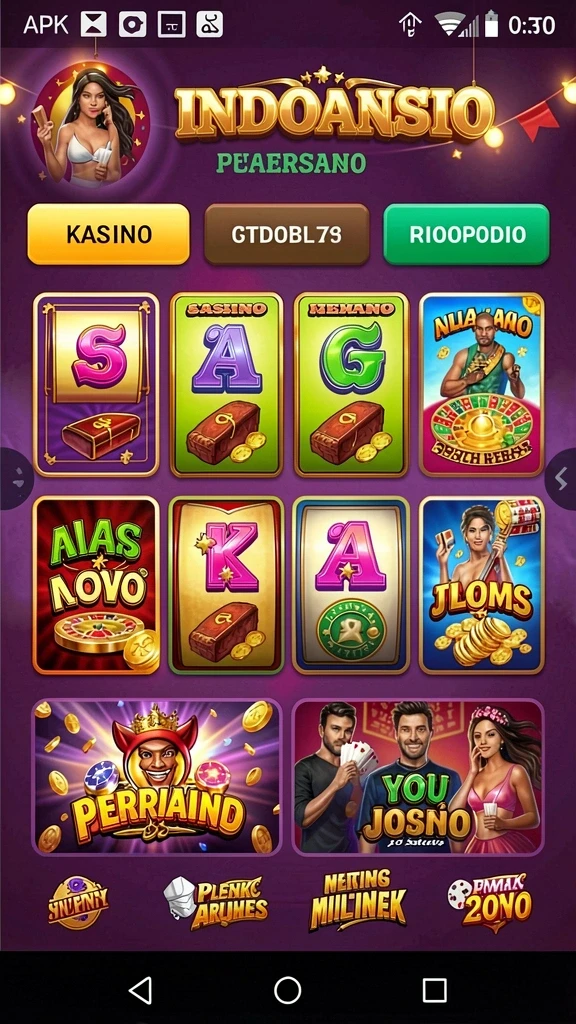Tap the chevron arrow on the right edge
The height and width of the screenshot is (1024, 576).
point(560,479)
